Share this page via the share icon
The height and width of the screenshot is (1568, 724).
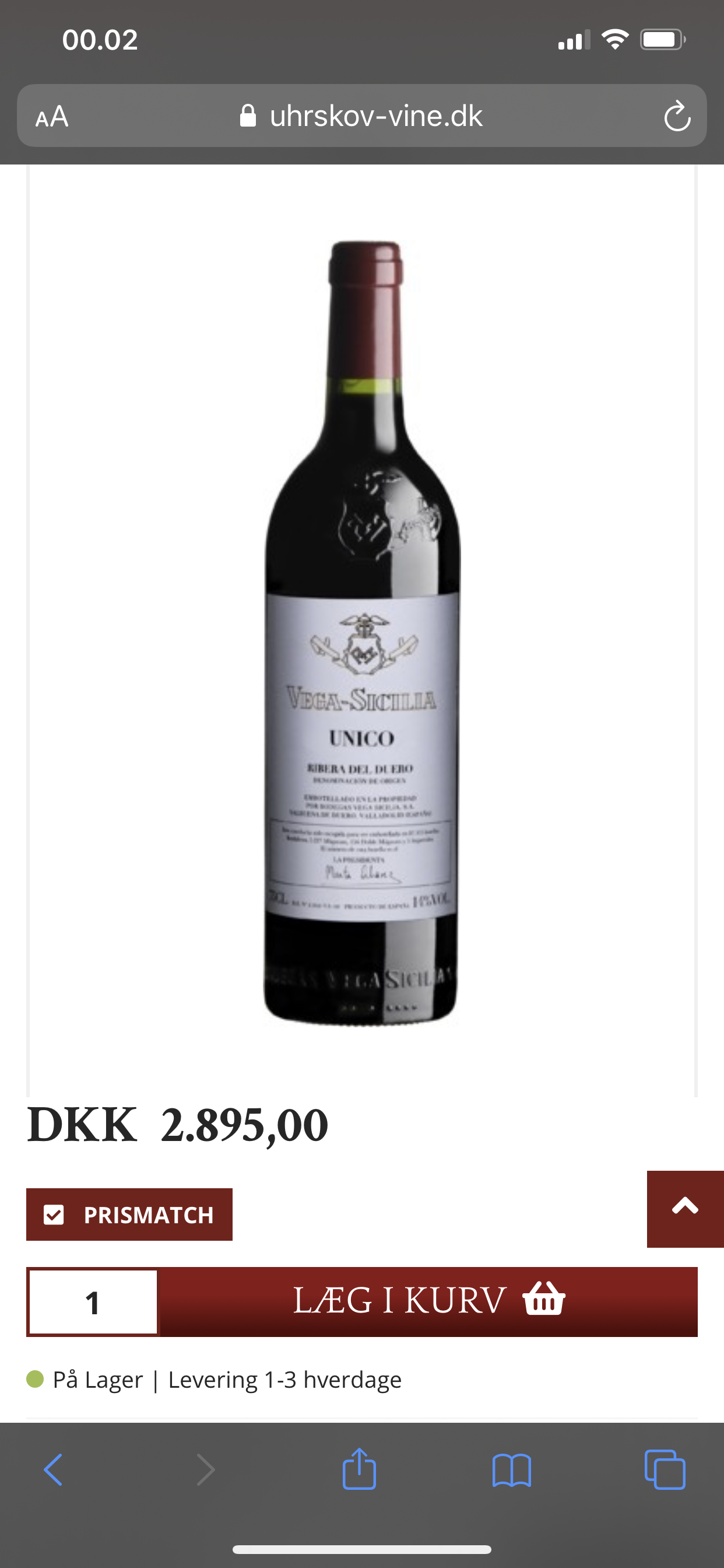[x=360, y=1469]
